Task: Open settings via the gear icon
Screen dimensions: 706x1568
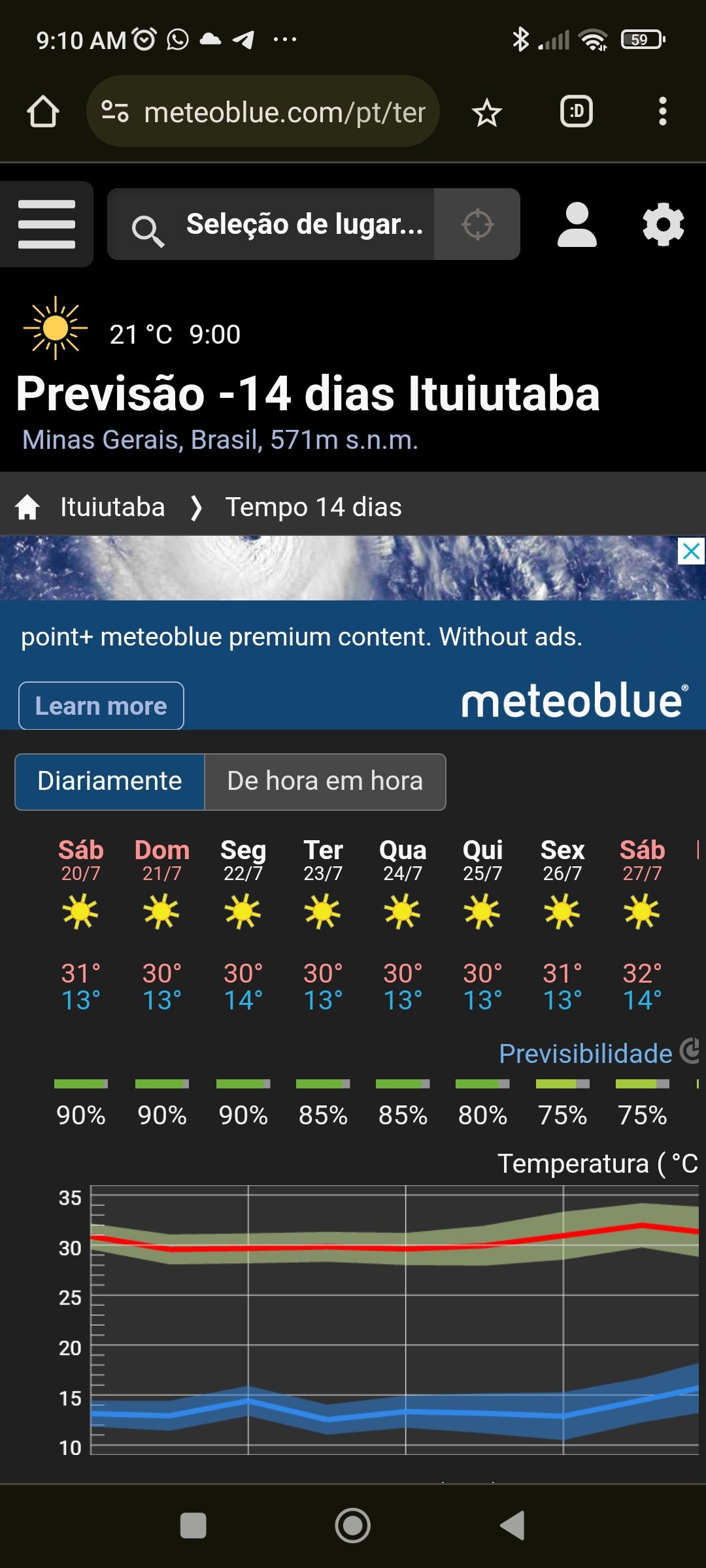Action: 663,224
